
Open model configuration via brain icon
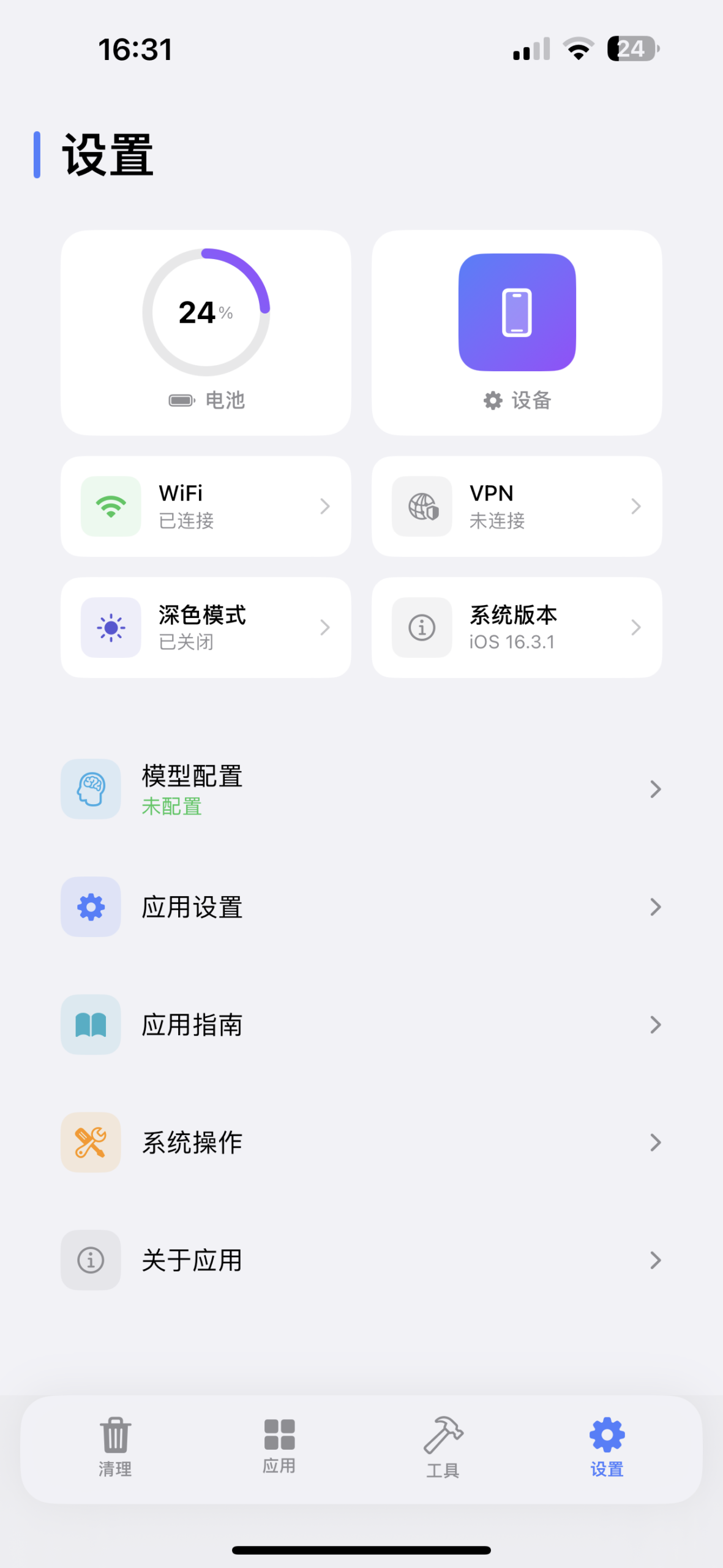tap(91, 790)
